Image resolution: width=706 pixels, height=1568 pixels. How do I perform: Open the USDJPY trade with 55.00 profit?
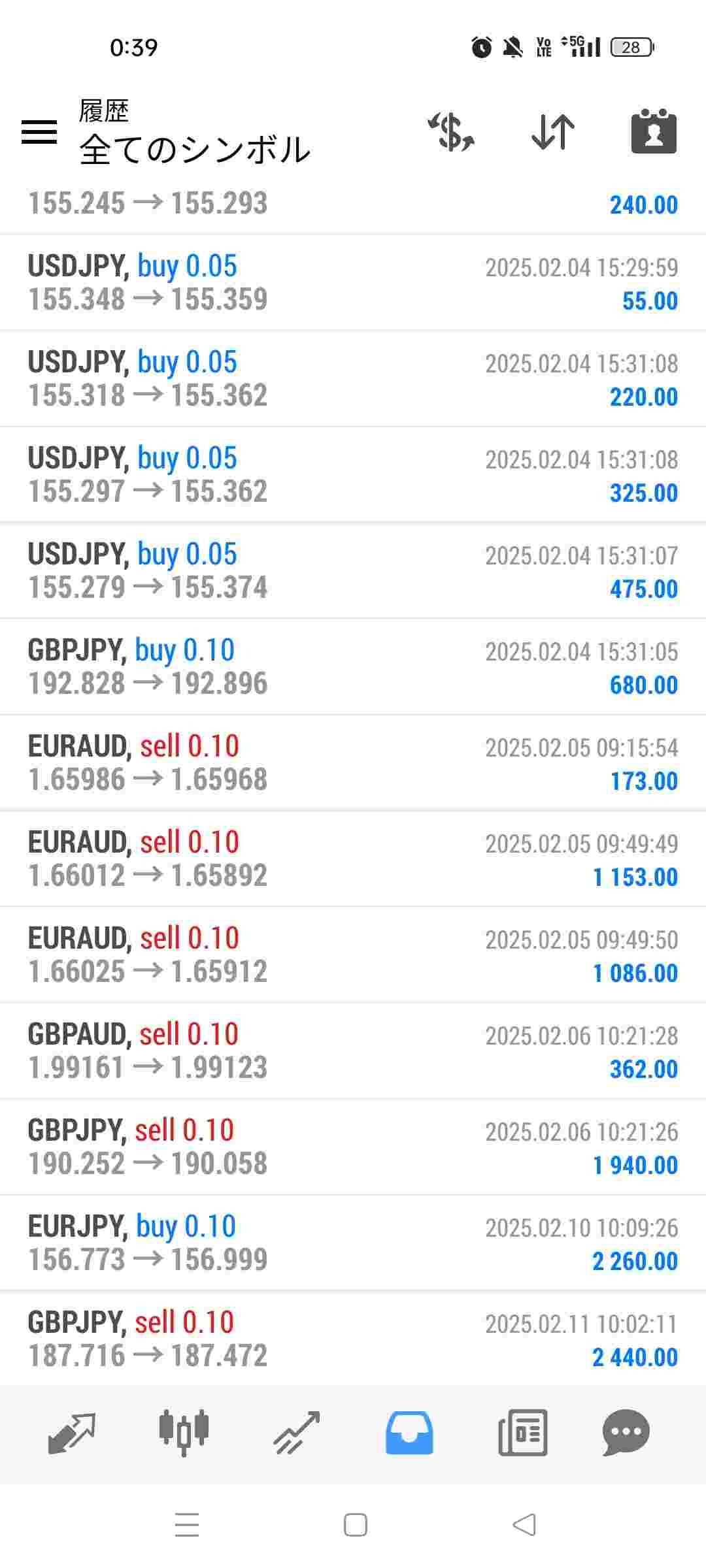point(353,283)
